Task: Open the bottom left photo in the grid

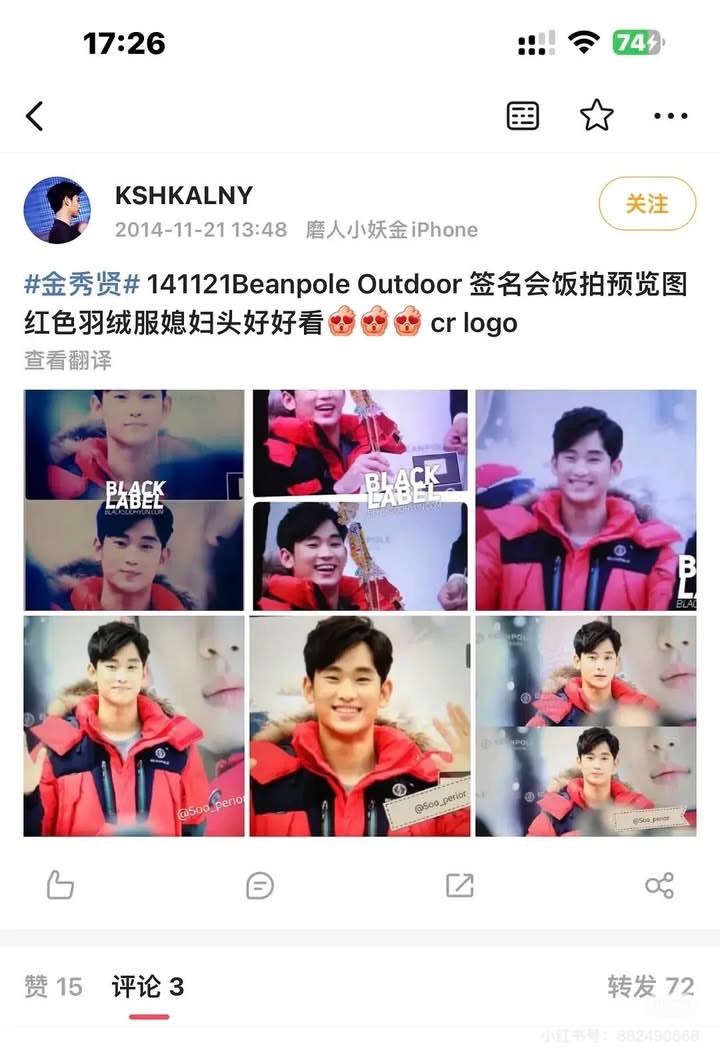Action: 134,726
